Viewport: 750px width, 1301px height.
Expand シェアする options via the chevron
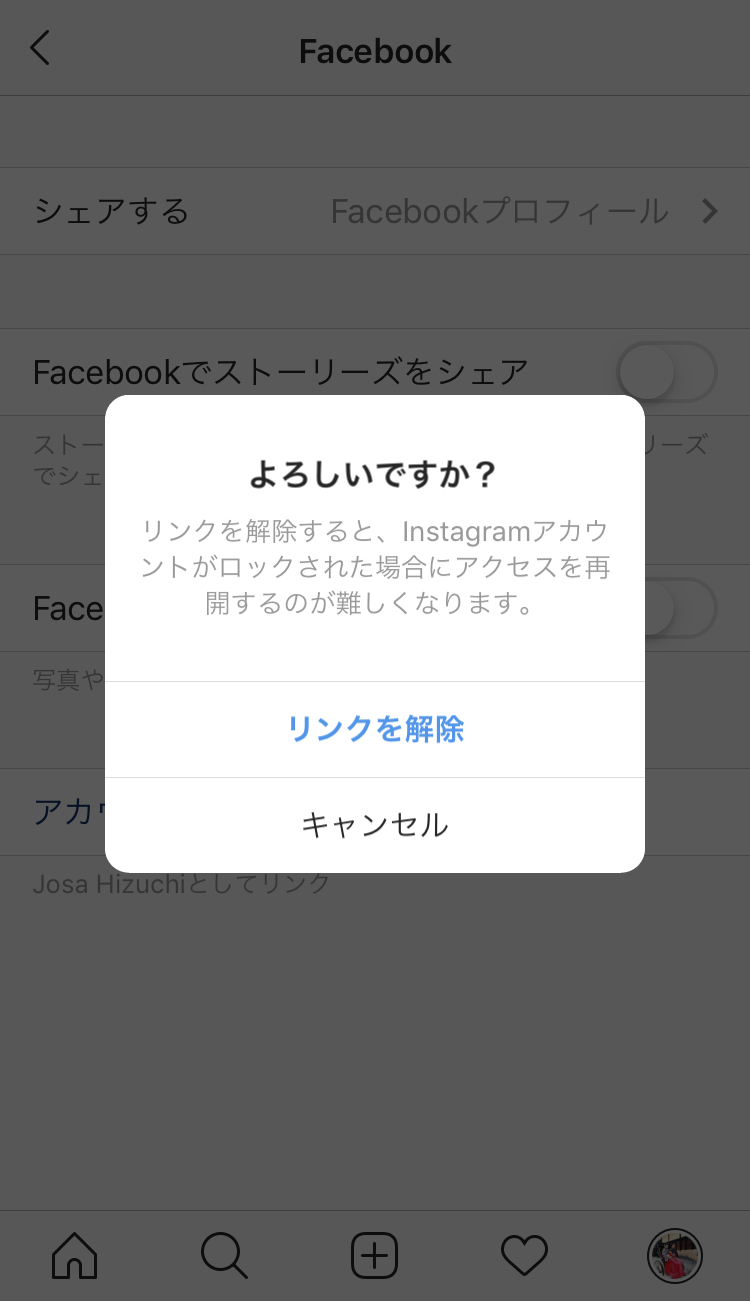coord(712,211)
